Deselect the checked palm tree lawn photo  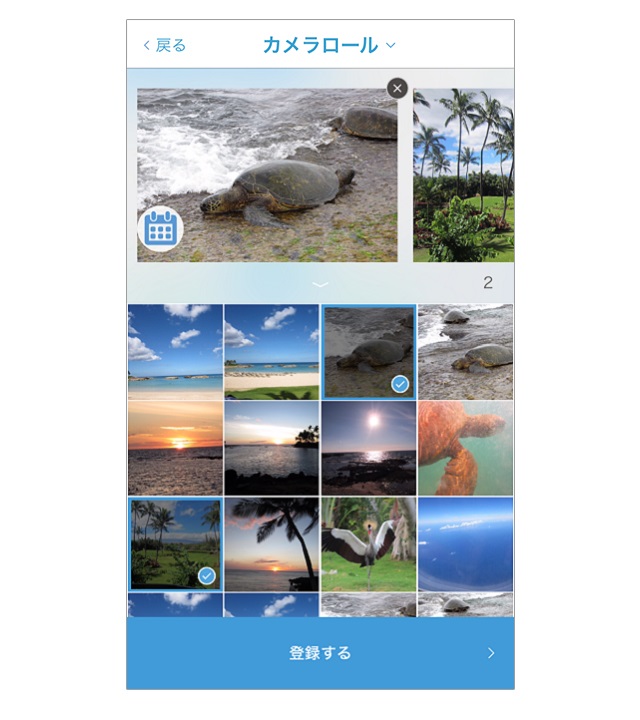coord(175,545)
